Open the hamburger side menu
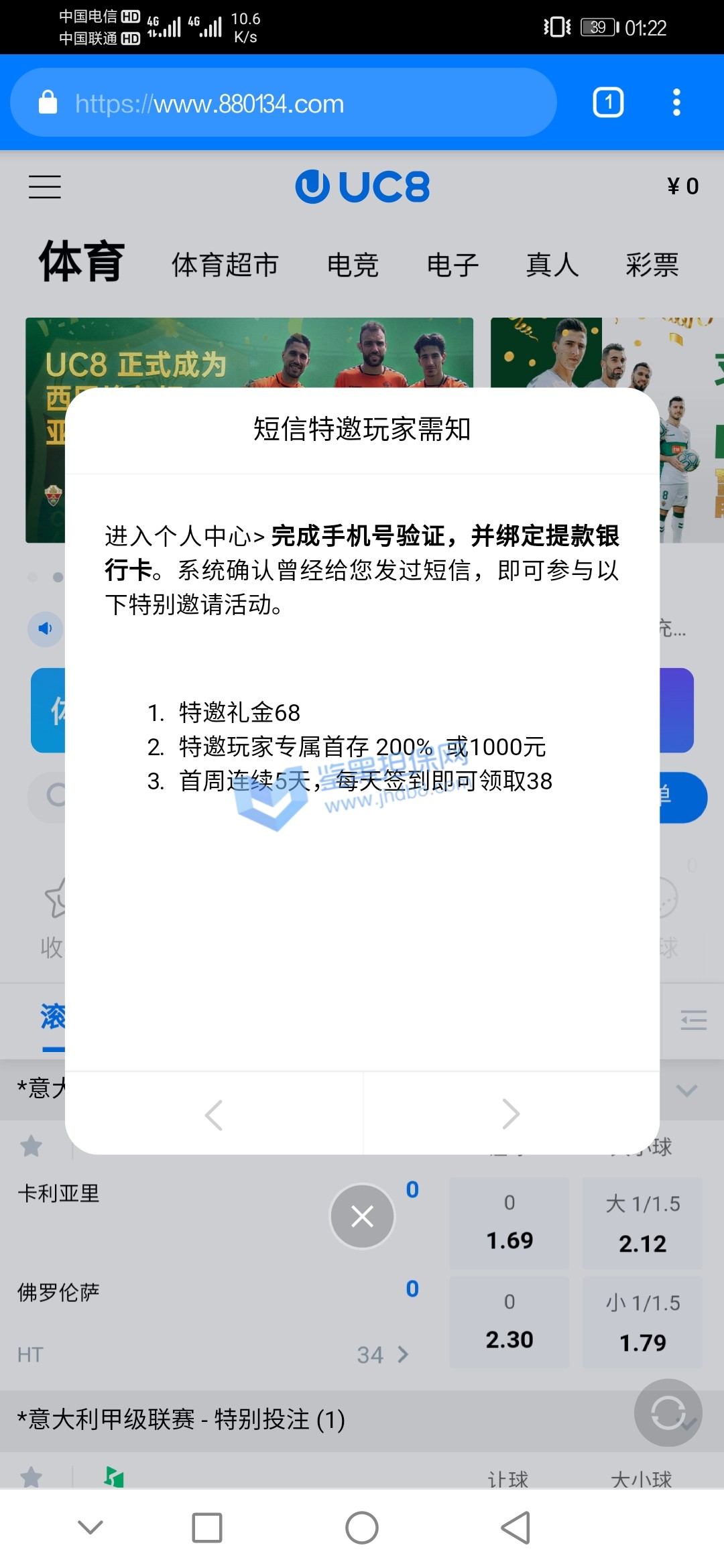 click(x=45, y=186)
